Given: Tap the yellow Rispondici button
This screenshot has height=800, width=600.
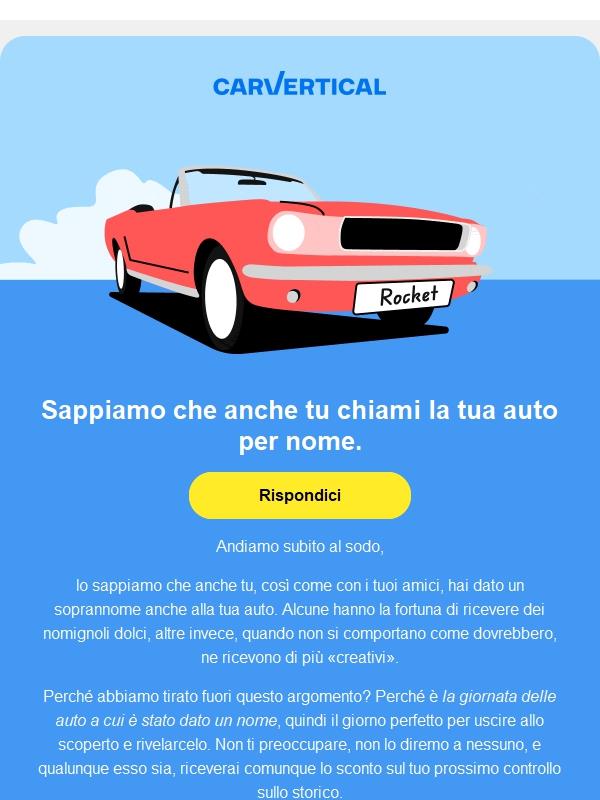Looking at the screenshot, I should tap(300, 496).
